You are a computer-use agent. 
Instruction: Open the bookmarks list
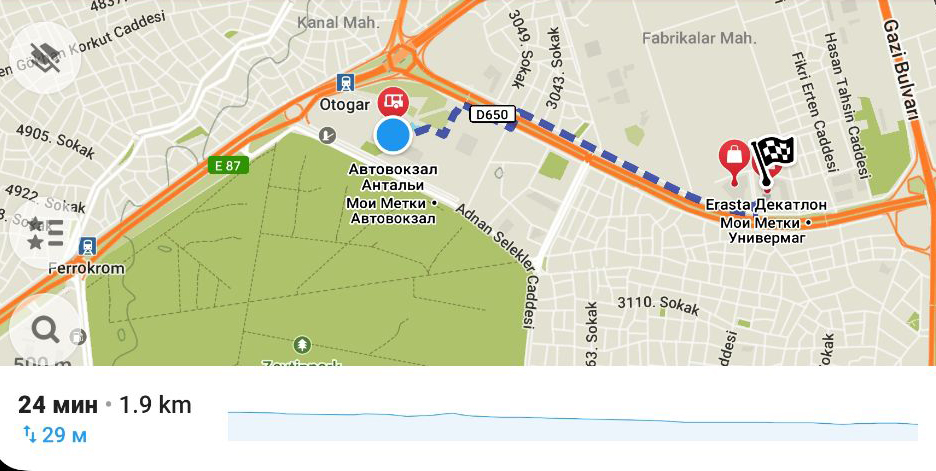(x=43, y=232)
